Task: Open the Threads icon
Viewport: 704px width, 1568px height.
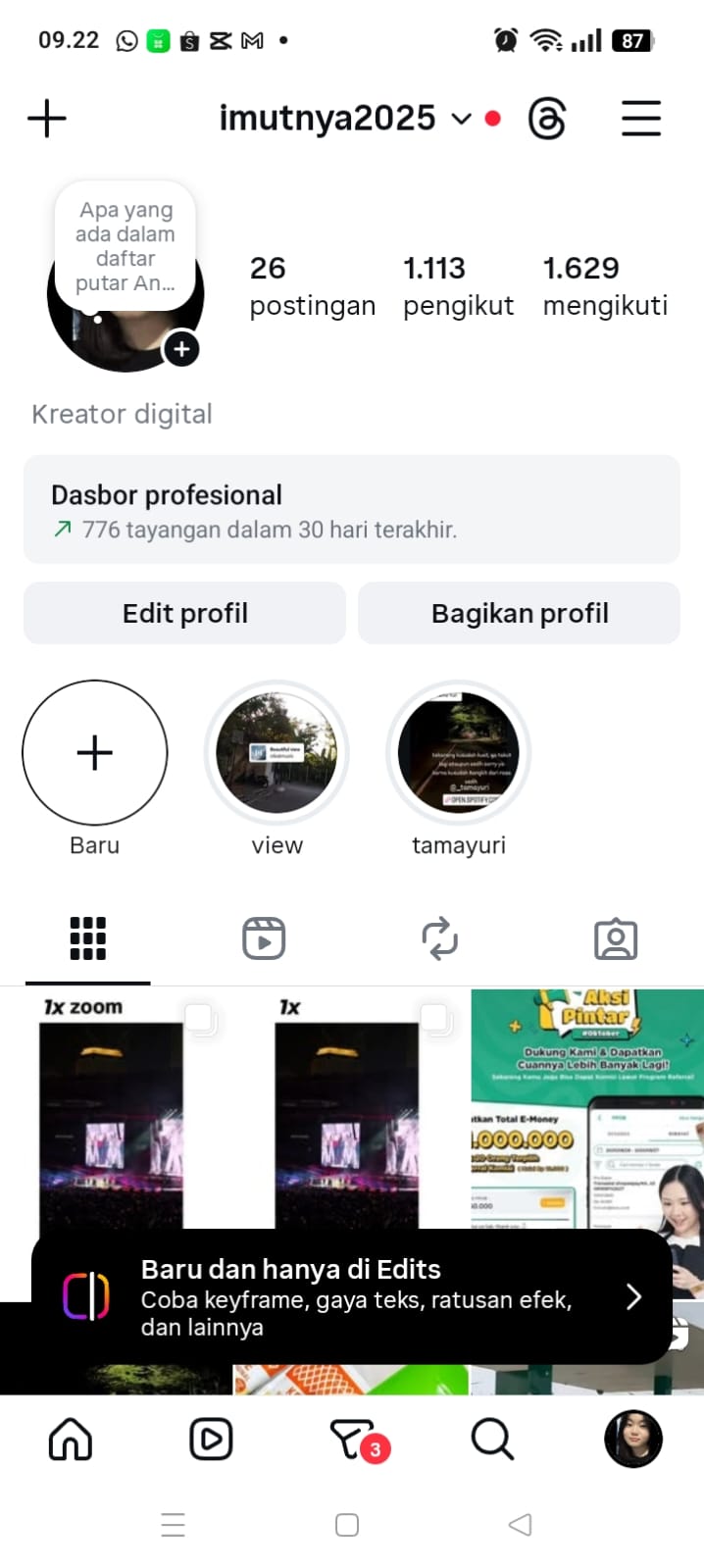Action: [547, 119]
